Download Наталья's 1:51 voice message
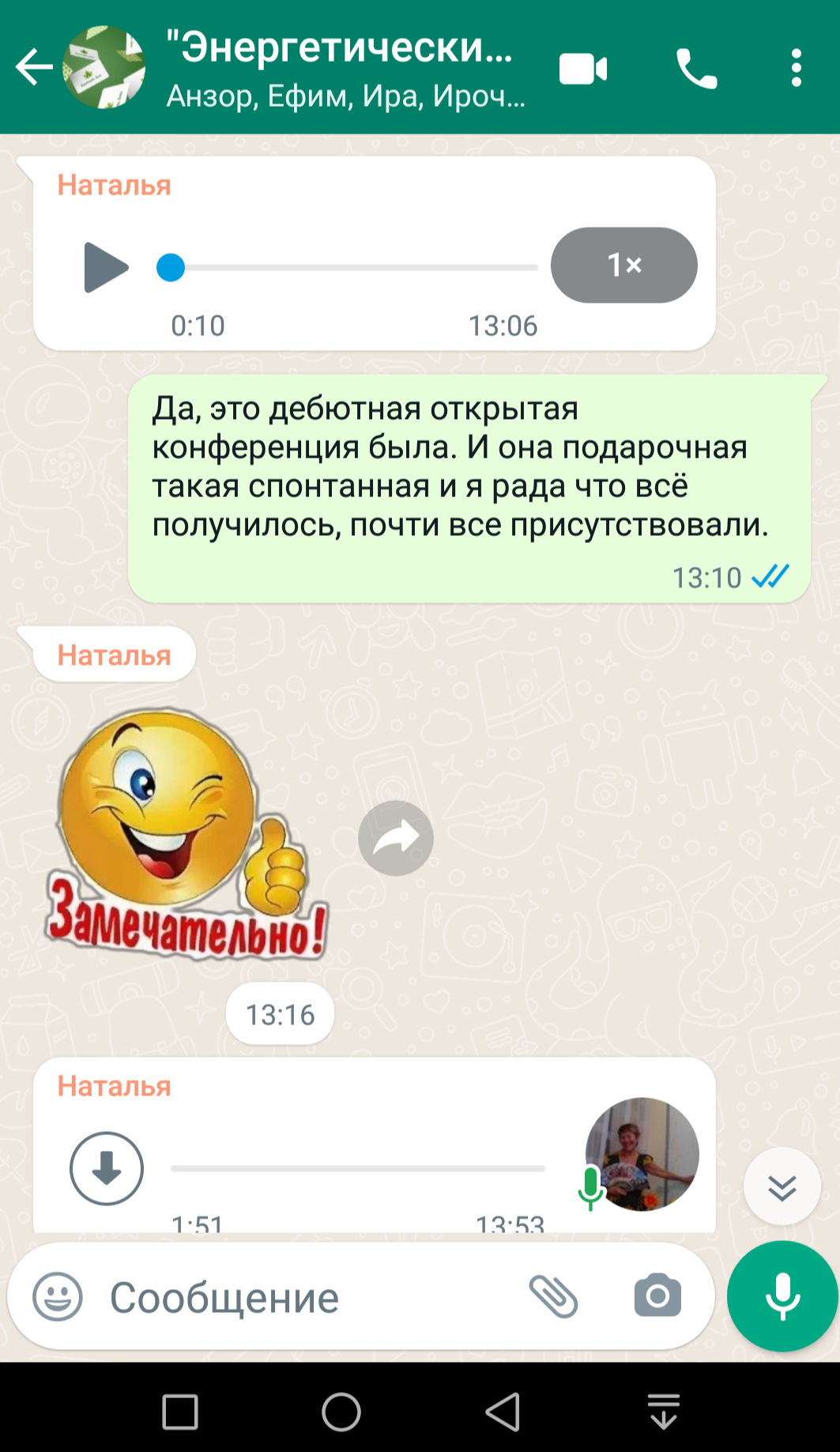This screenshot has width=840, height=1452. (x=107, y=1167)
